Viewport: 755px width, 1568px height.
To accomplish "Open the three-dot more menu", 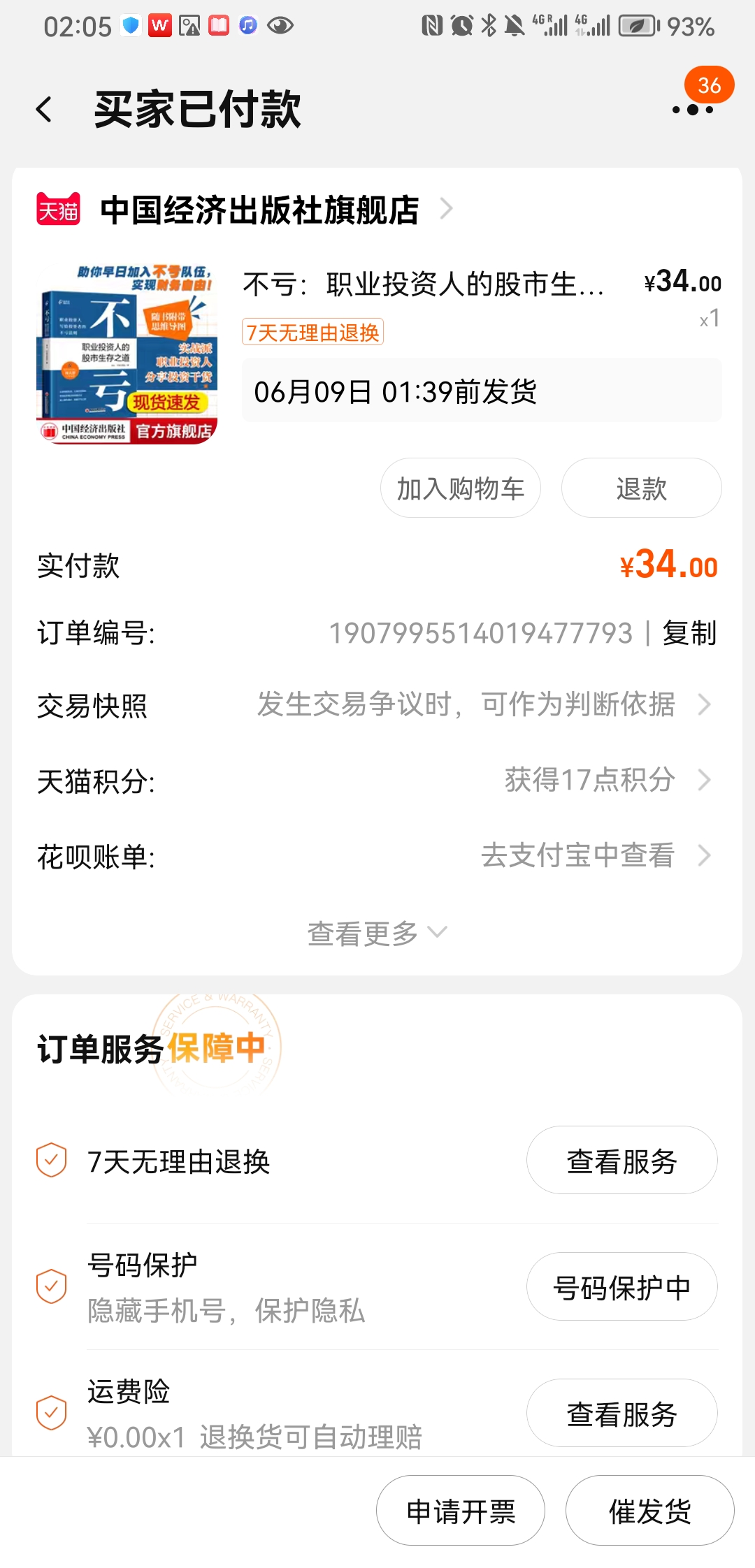I will [x=692, y=110].
